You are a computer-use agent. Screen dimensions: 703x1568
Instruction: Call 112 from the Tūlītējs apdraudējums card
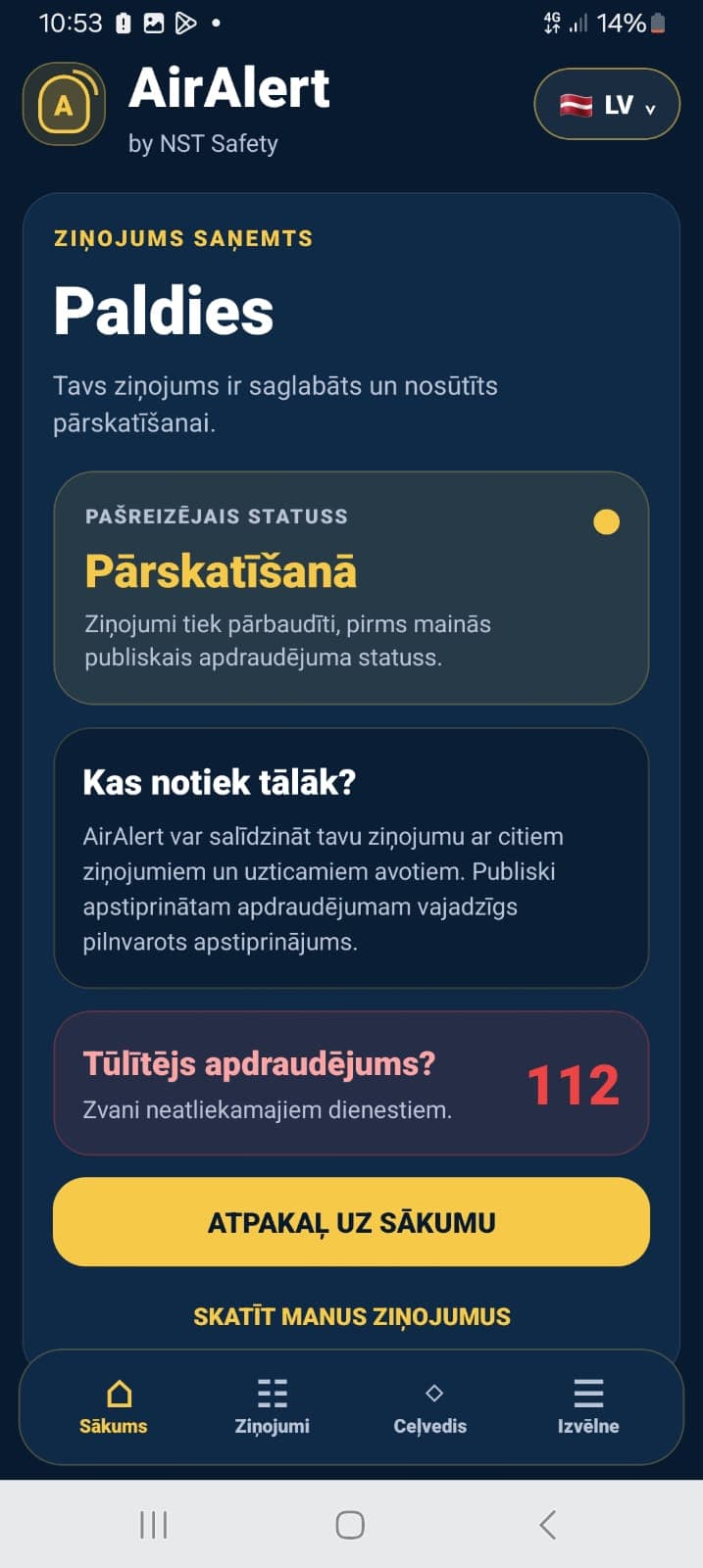[351, 1084]
